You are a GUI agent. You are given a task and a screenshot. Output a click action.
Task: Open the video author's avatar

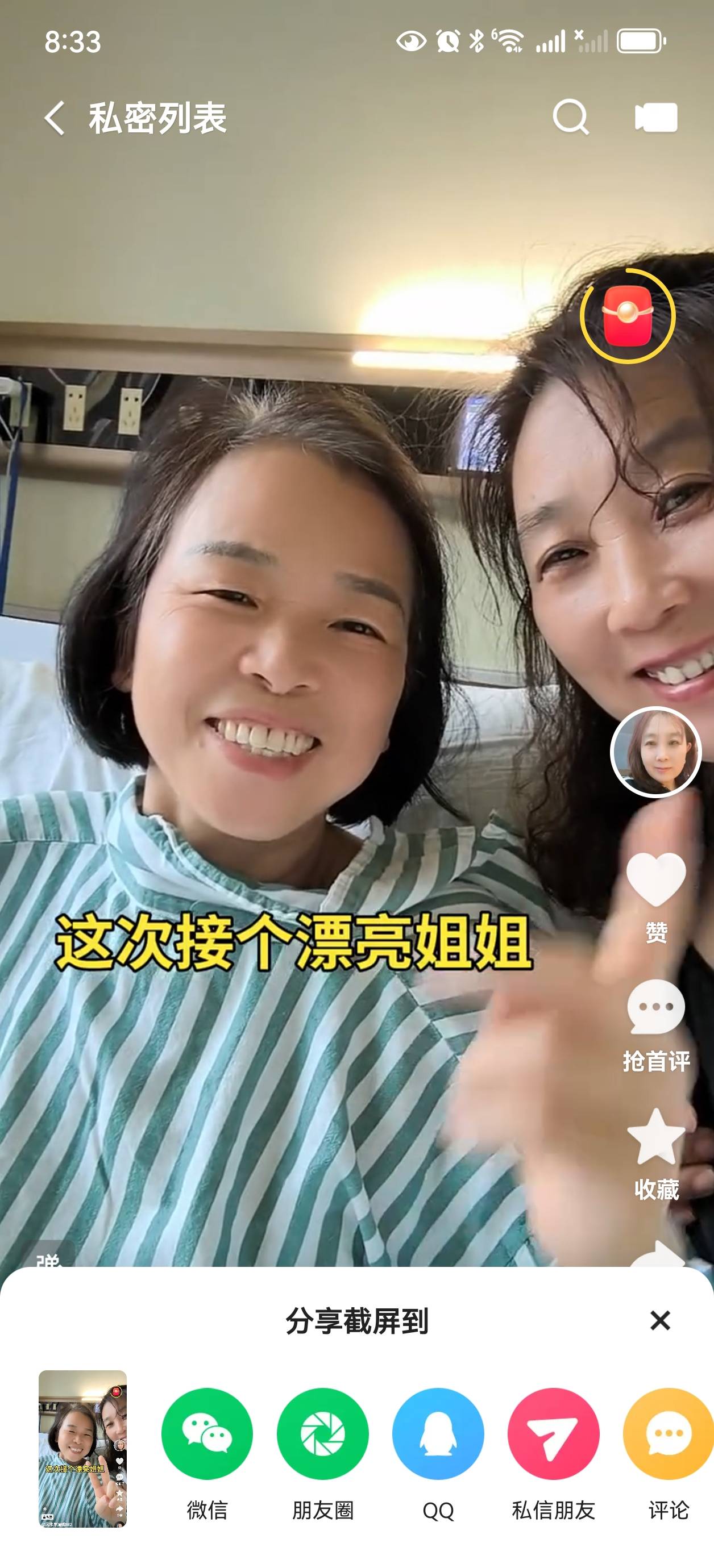[x=655, y=752]
